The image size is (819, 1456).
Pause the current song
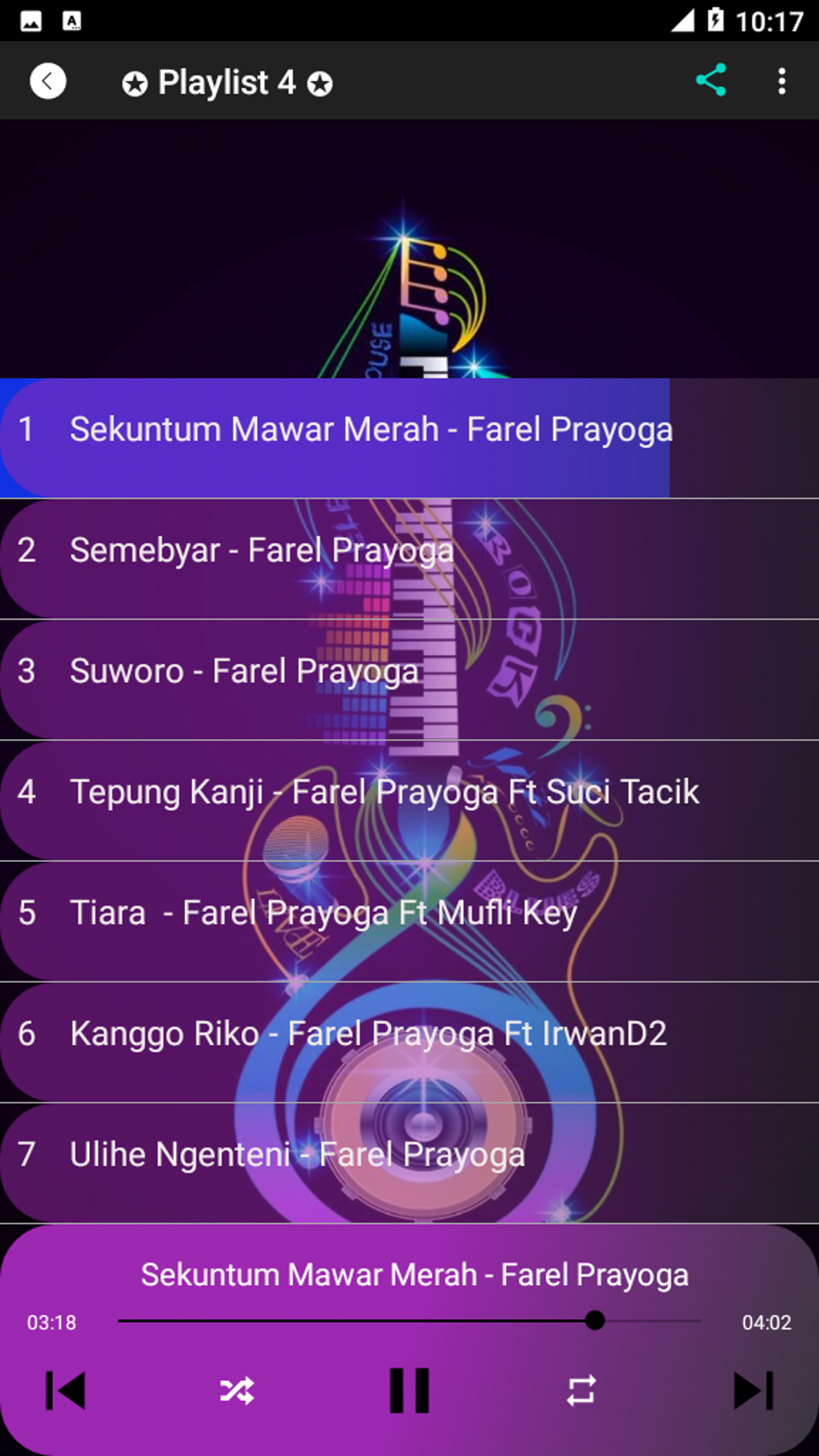click(409, 1390)
